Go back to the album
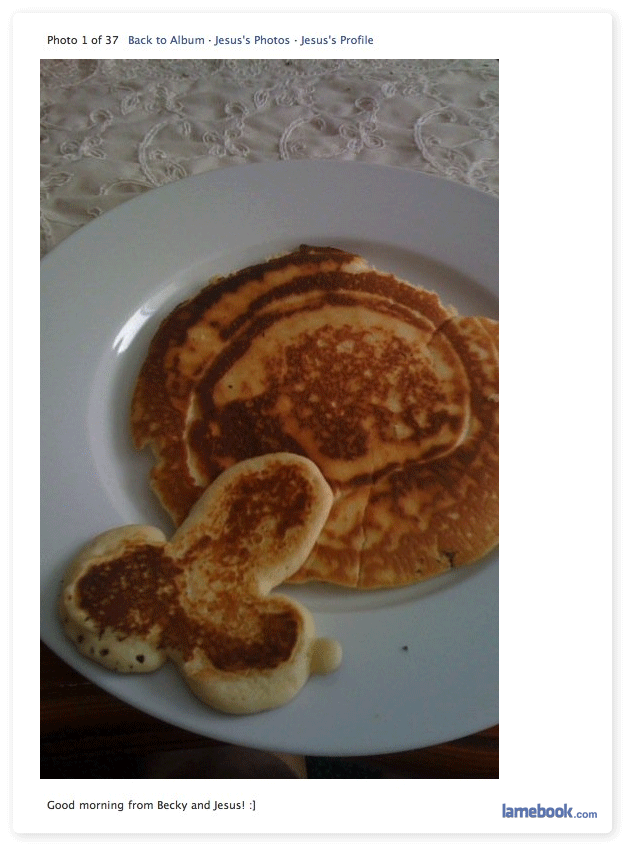 tap(166, 40)
